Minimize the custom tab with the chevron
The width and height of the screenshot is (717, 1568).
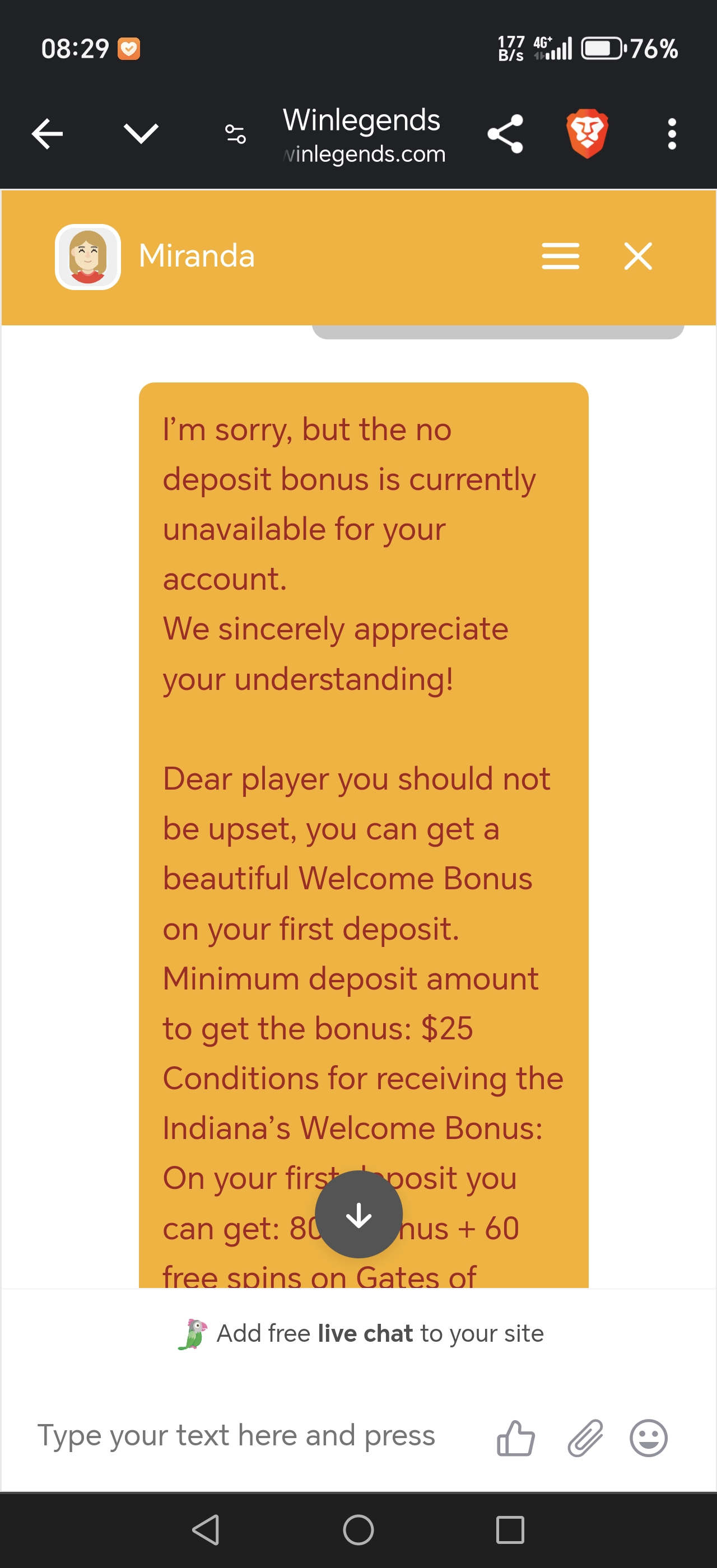[141, 134]
